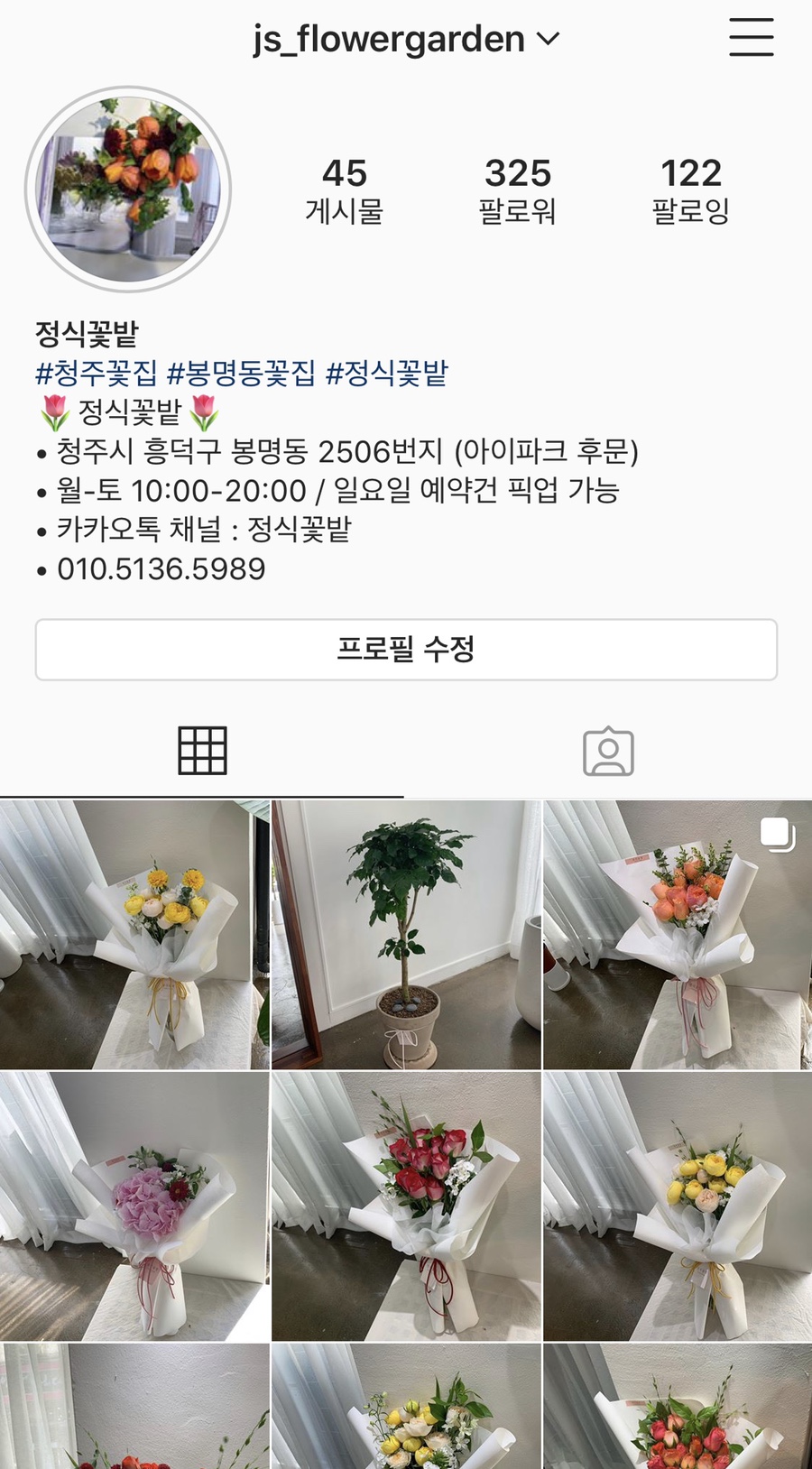Switch to the grid posts tab

(x=202, y=751)
